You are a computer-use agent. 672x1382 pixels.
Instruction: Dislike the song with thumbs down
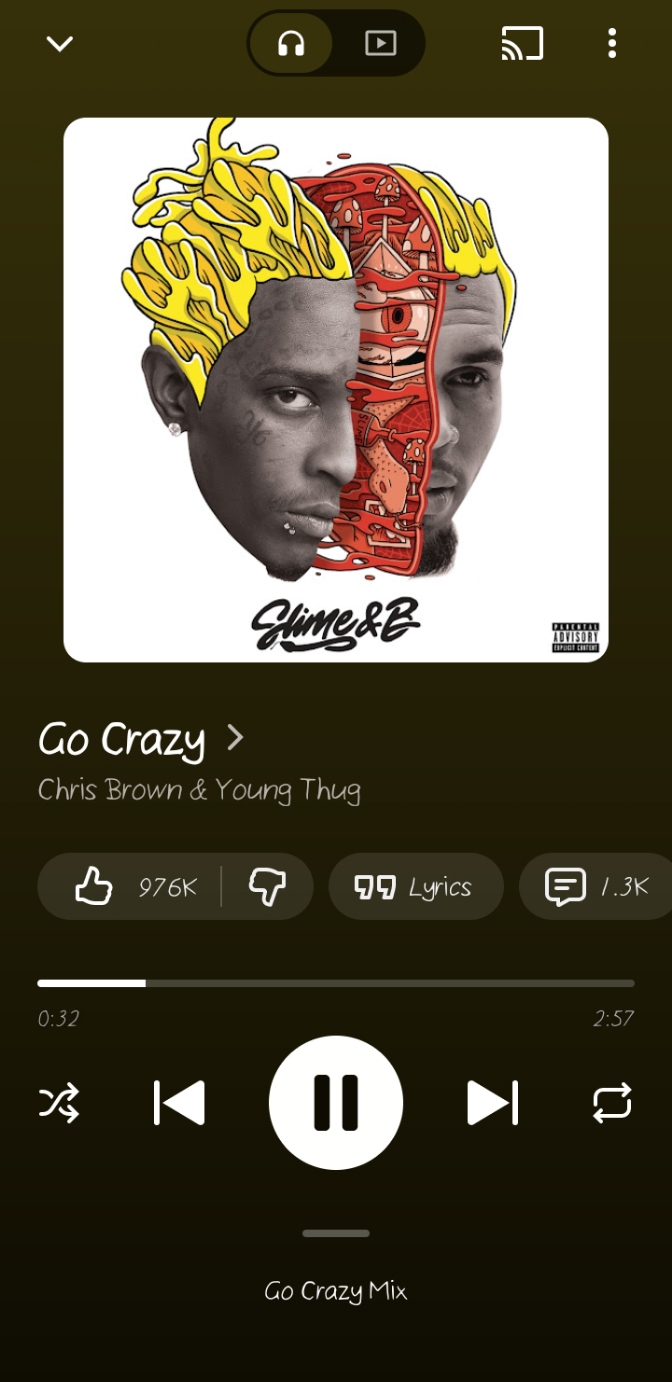(267, 886)
